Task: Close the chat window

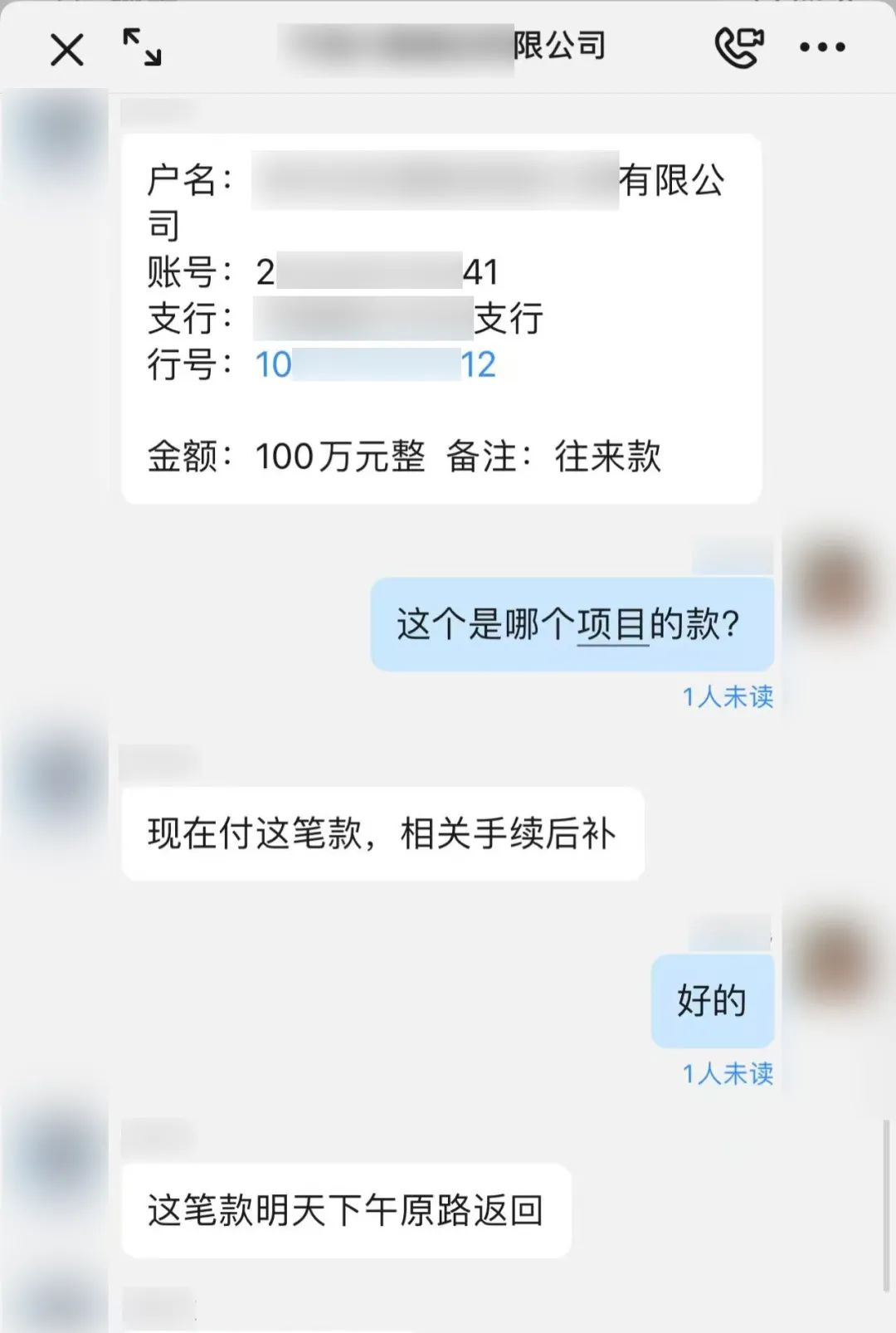Action: coord(66,50)
